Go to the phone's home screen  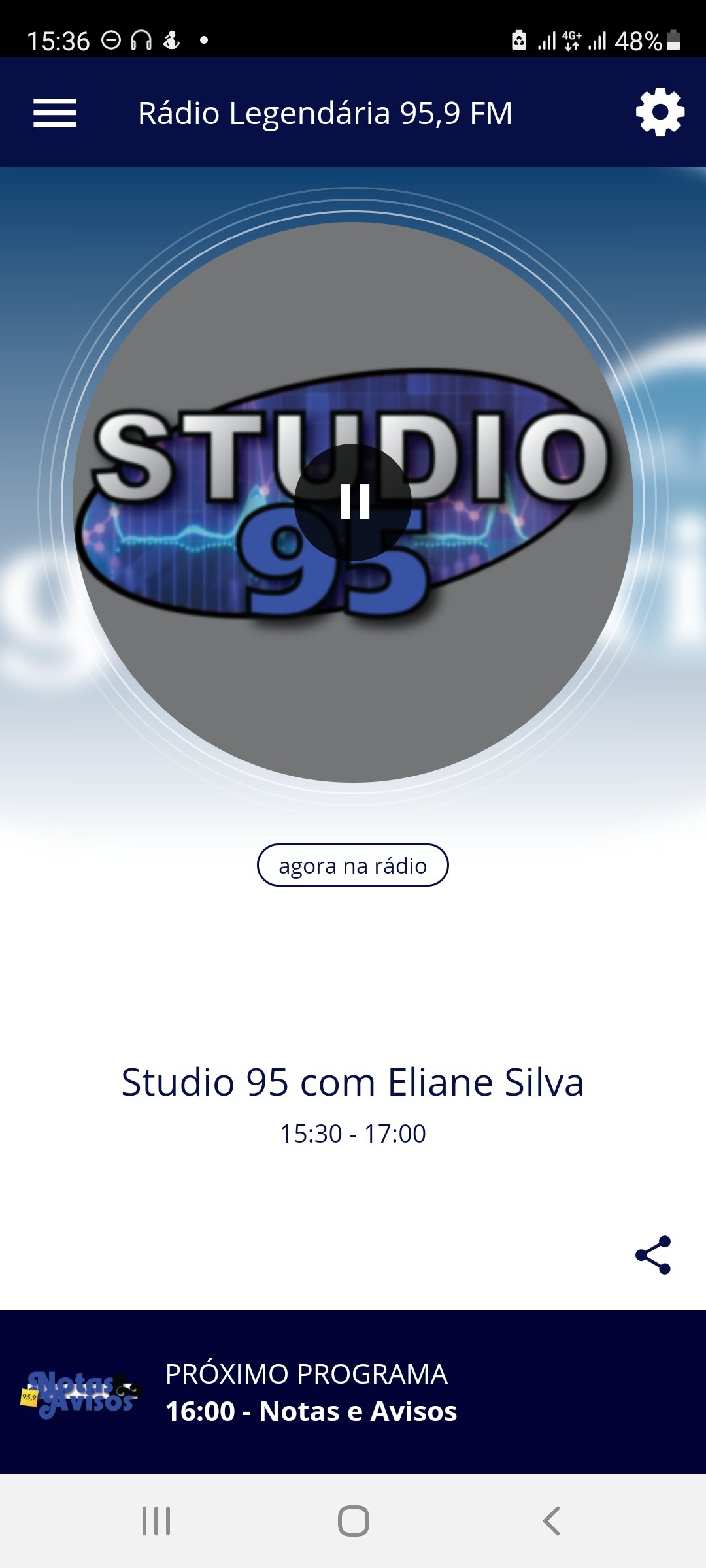(353, 1521)
